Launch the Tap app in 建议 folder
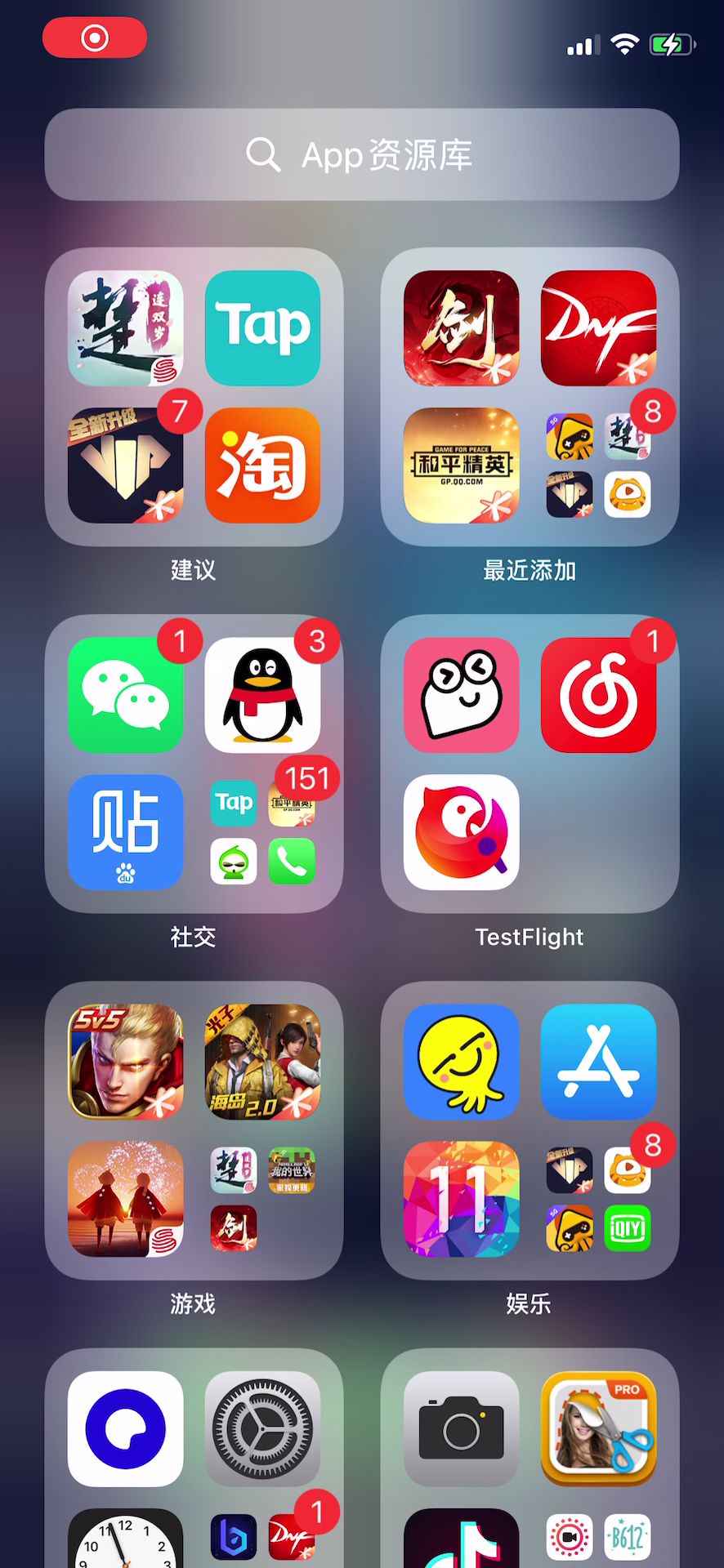 click(262, 327)
